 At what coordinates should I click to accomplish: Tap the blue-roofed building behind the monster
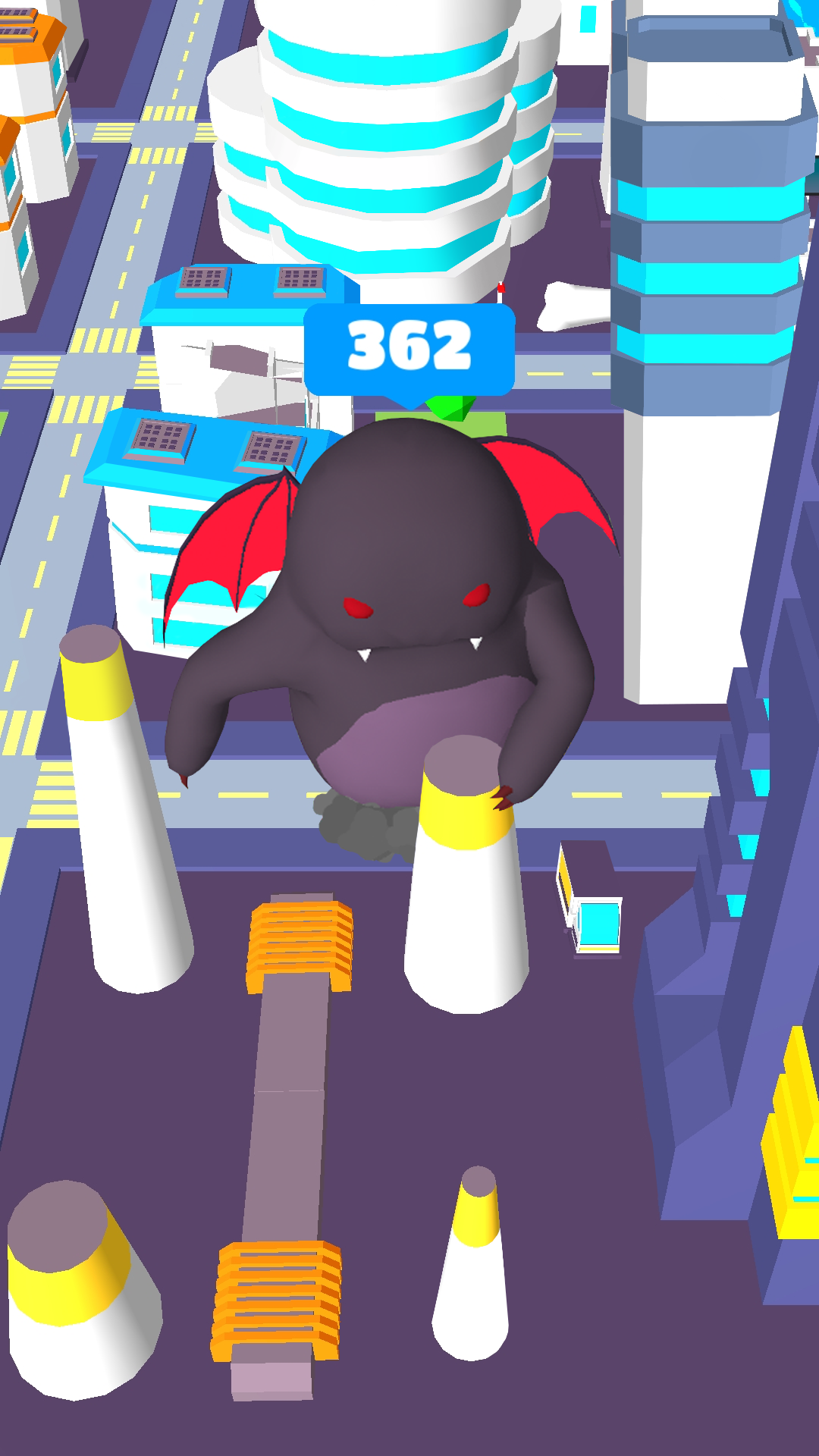pos(205,470)
